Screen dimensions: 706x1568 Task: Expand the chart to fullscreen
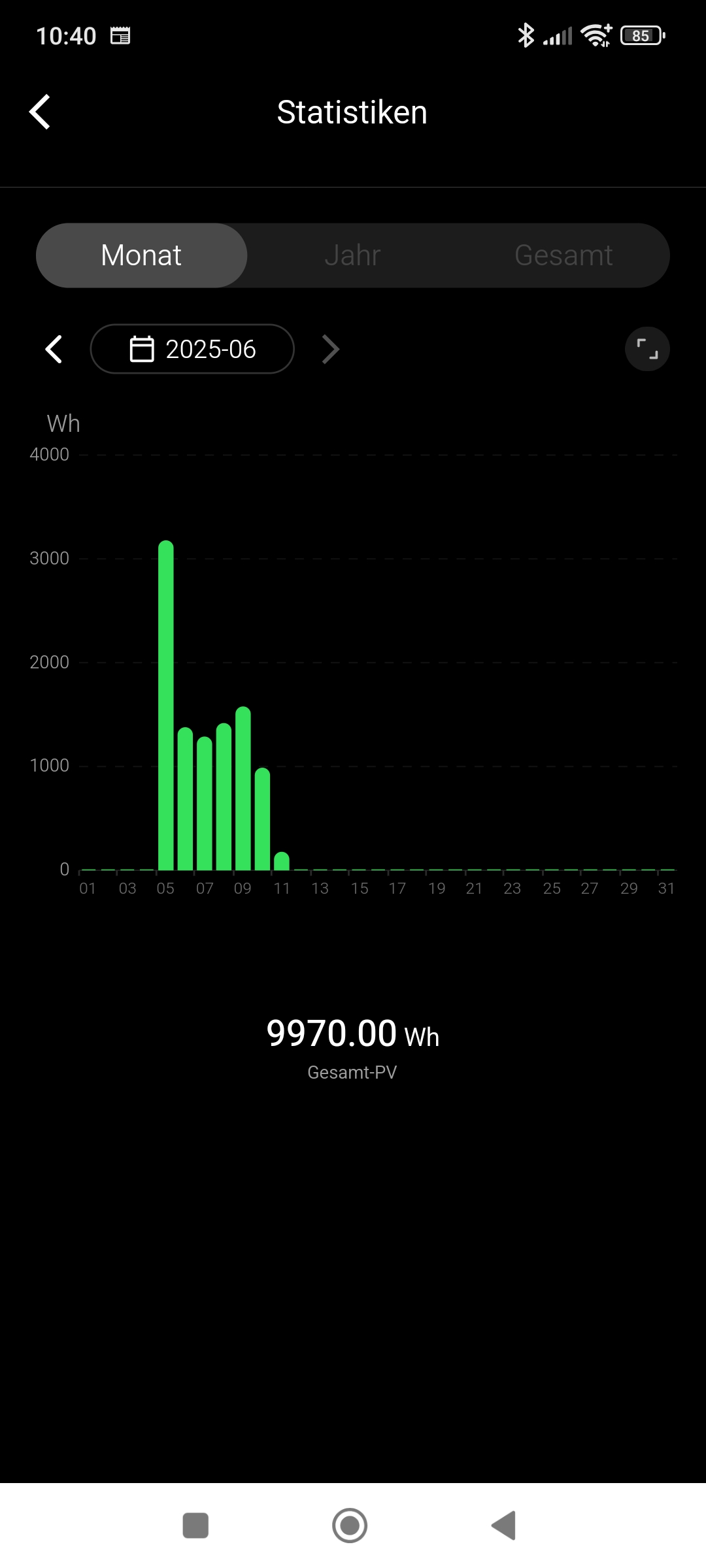click(647, 349)
